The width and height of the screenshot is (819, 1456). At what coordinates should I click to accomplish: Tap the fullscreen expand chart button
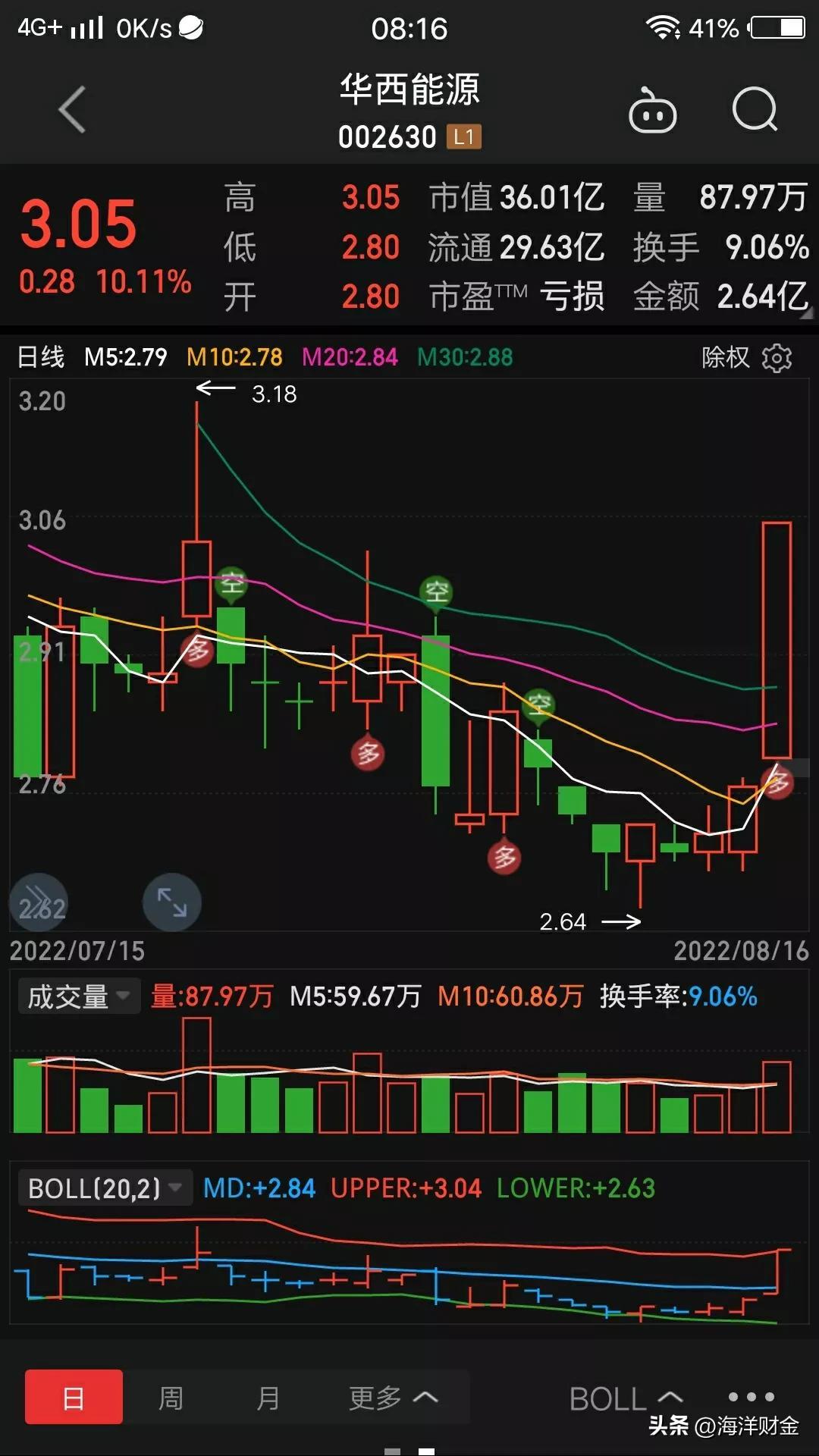[172, 902]
